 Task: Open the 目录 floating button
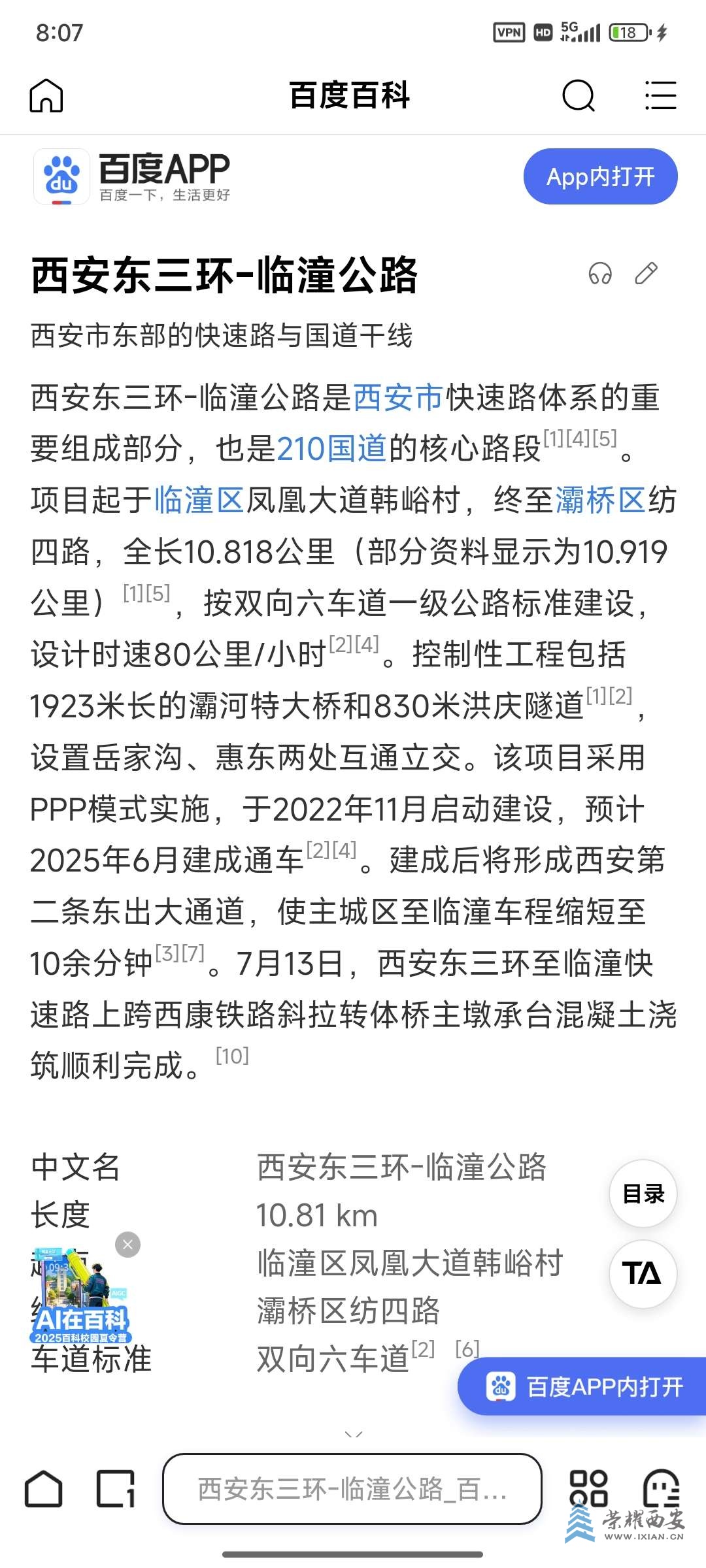pyautogui.click(x=643, y=1194)
